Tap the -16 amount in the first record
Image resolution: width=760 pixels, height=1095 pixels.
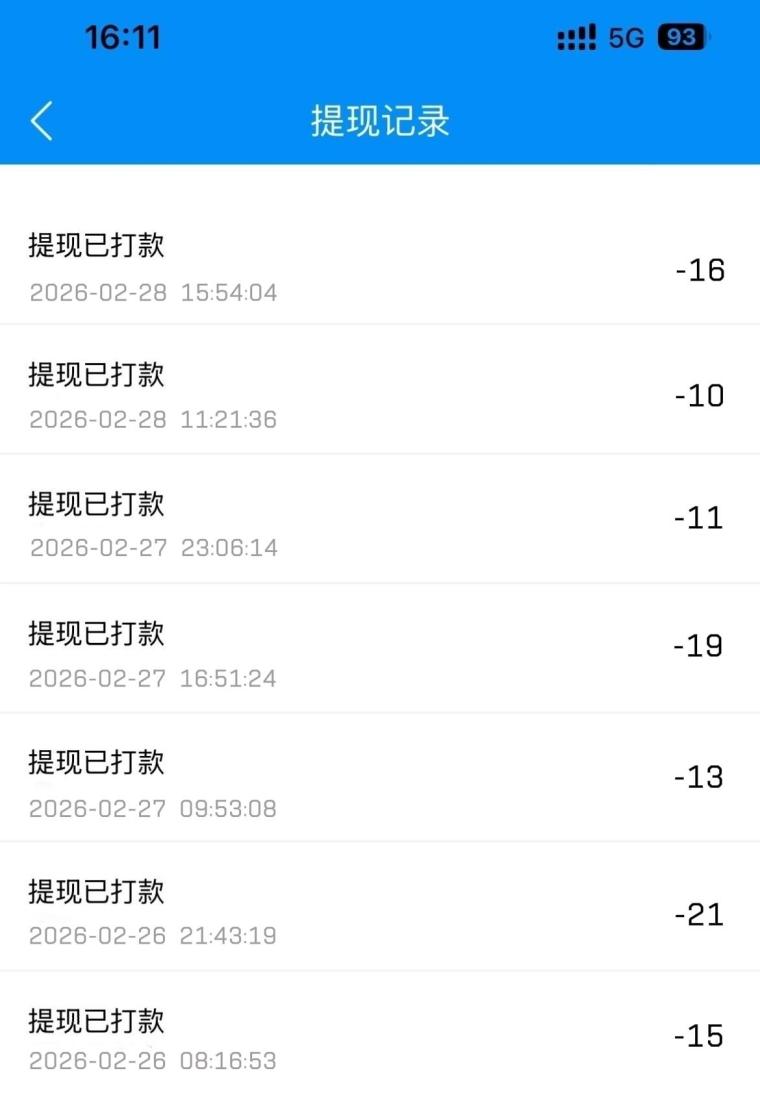pos(700,270)
